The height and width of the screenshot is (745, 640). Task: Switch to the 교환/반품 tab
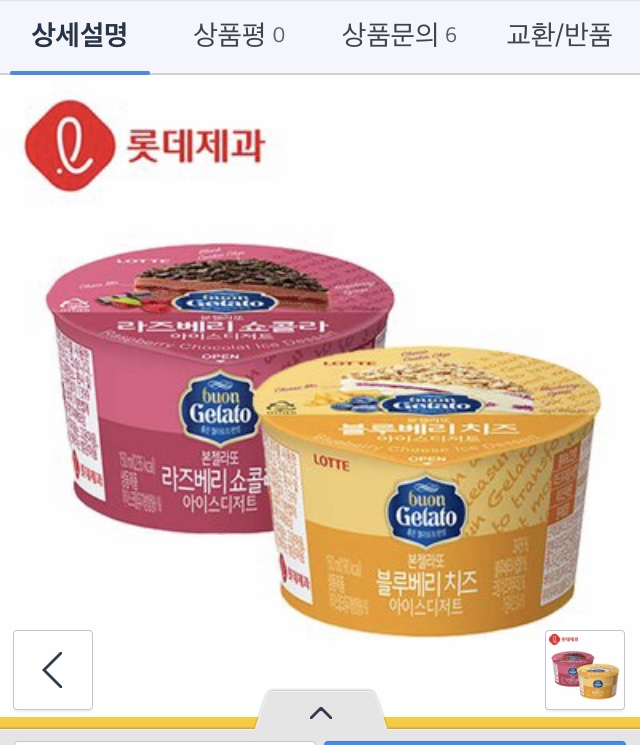pyautogui.click(x=559, y=35)
